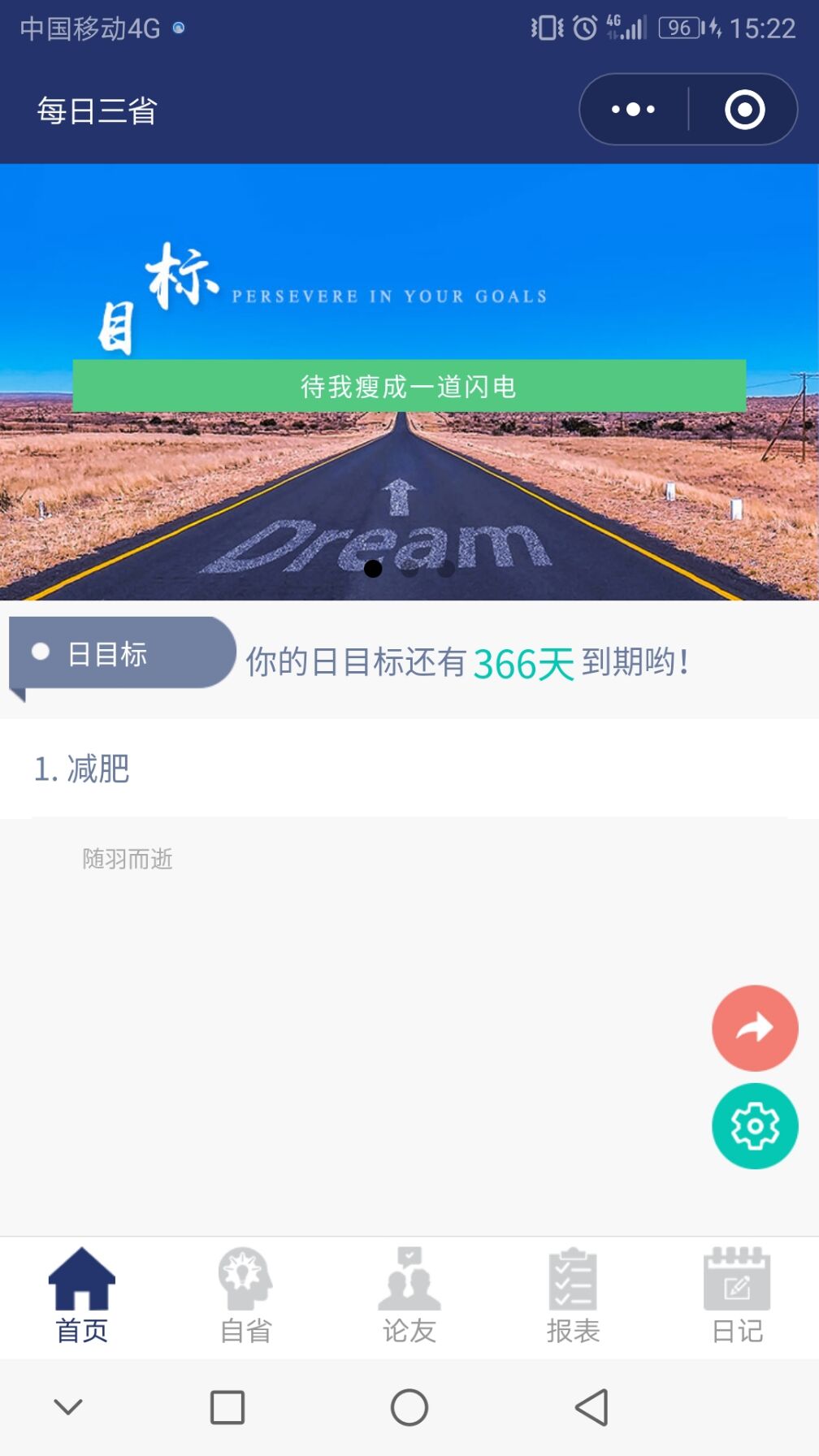
Task: Go to the 论友 tab
Action: [x=409, y=1296]
